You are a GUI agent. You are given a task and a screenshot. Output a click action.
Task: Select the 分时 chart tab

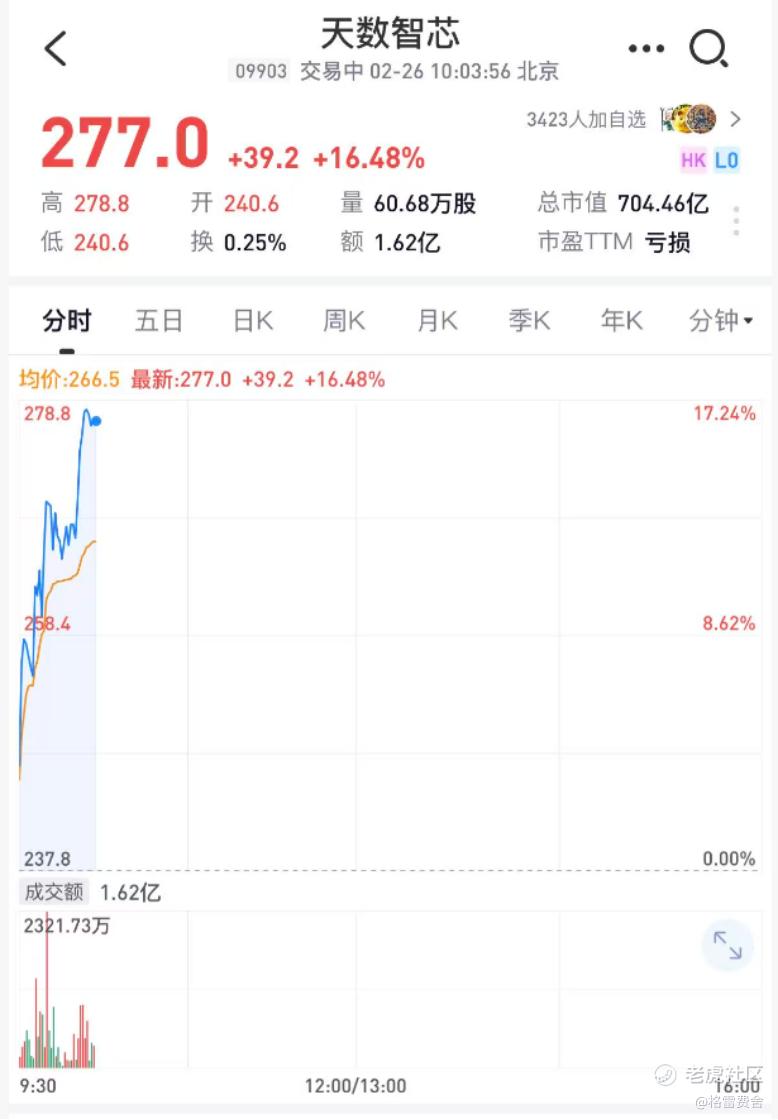point(66,321)
